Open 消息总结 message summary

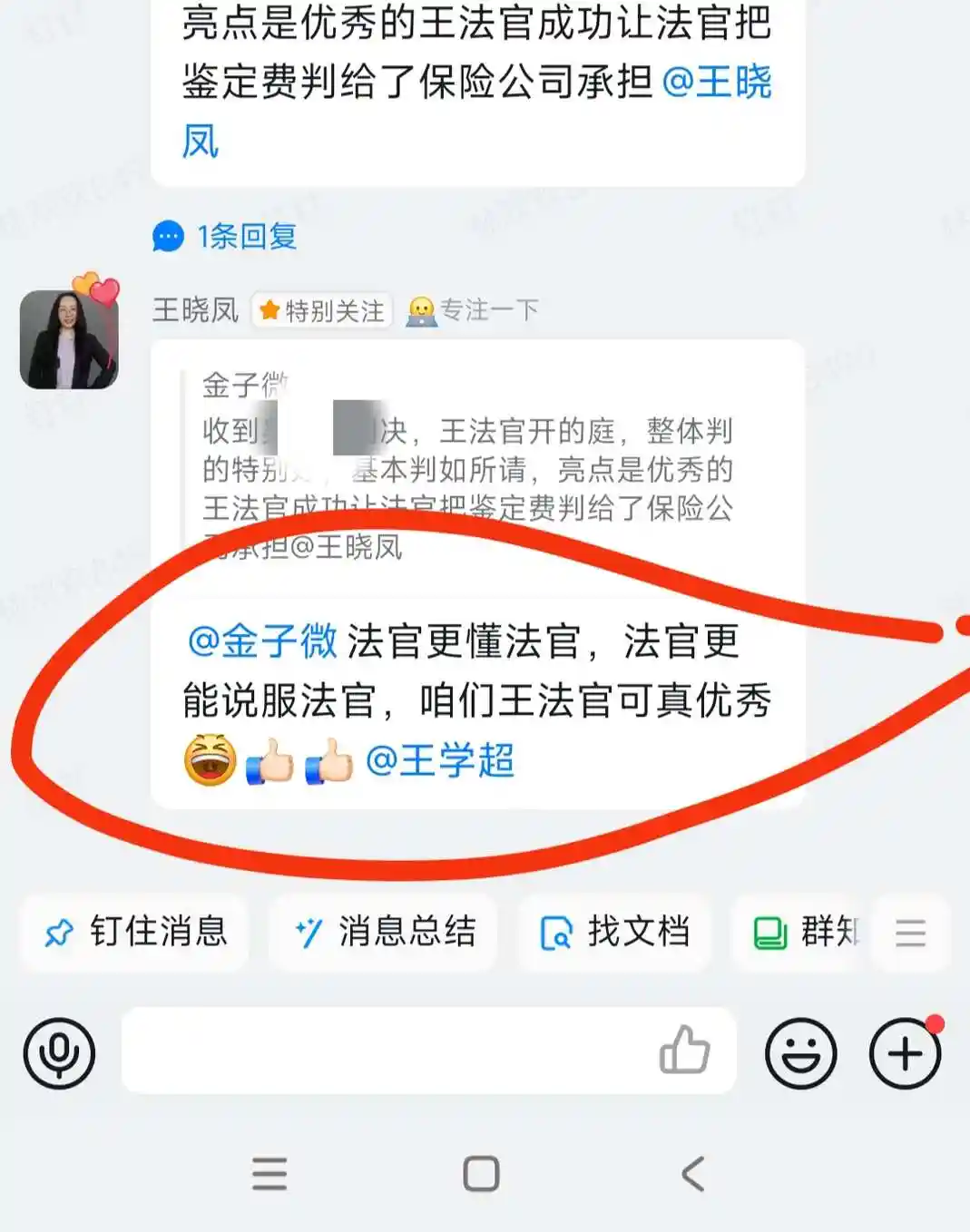point(384,932)
